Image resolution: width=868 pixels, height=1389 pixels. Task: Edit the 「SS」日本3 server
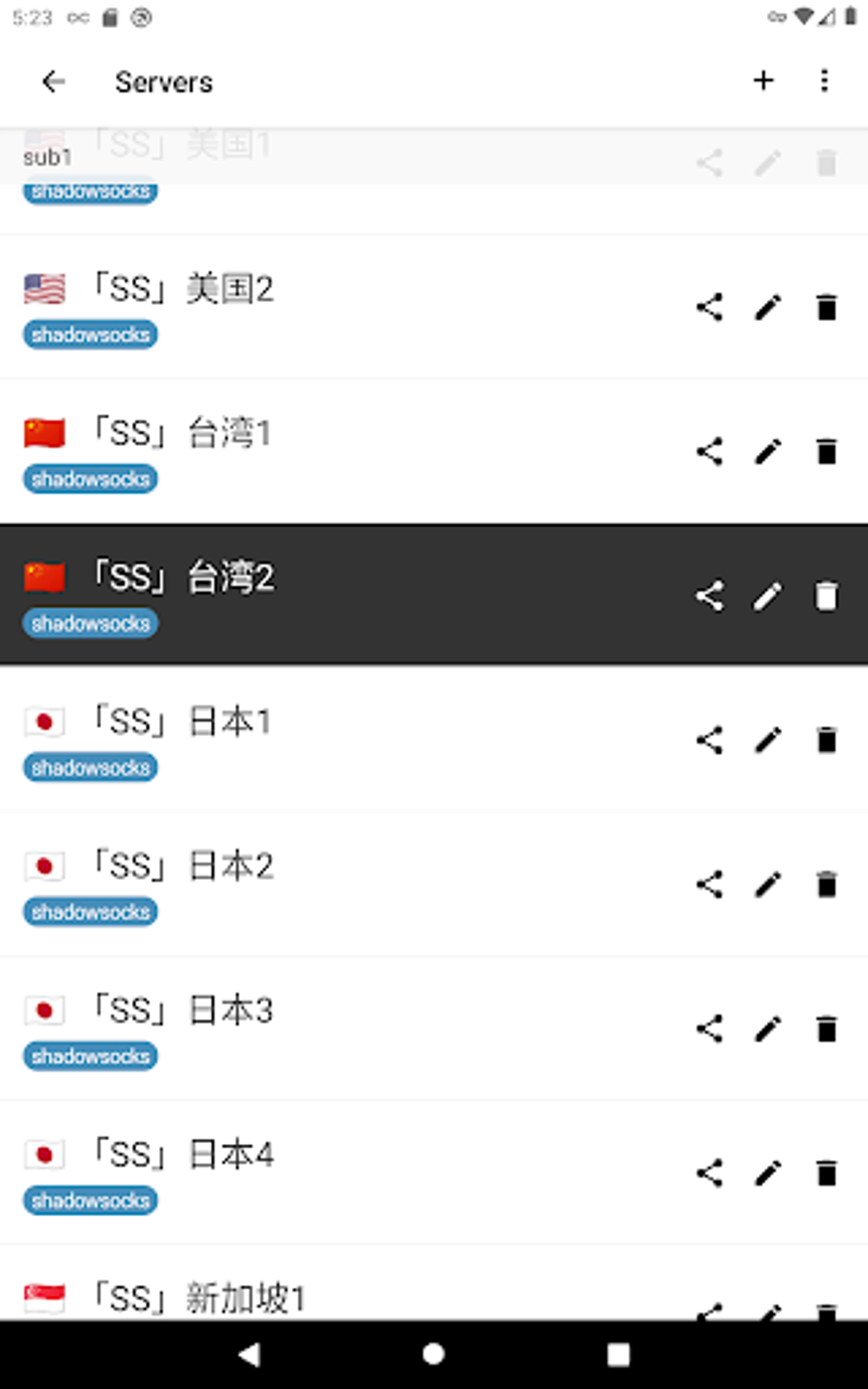click(x=768, y=1028)
